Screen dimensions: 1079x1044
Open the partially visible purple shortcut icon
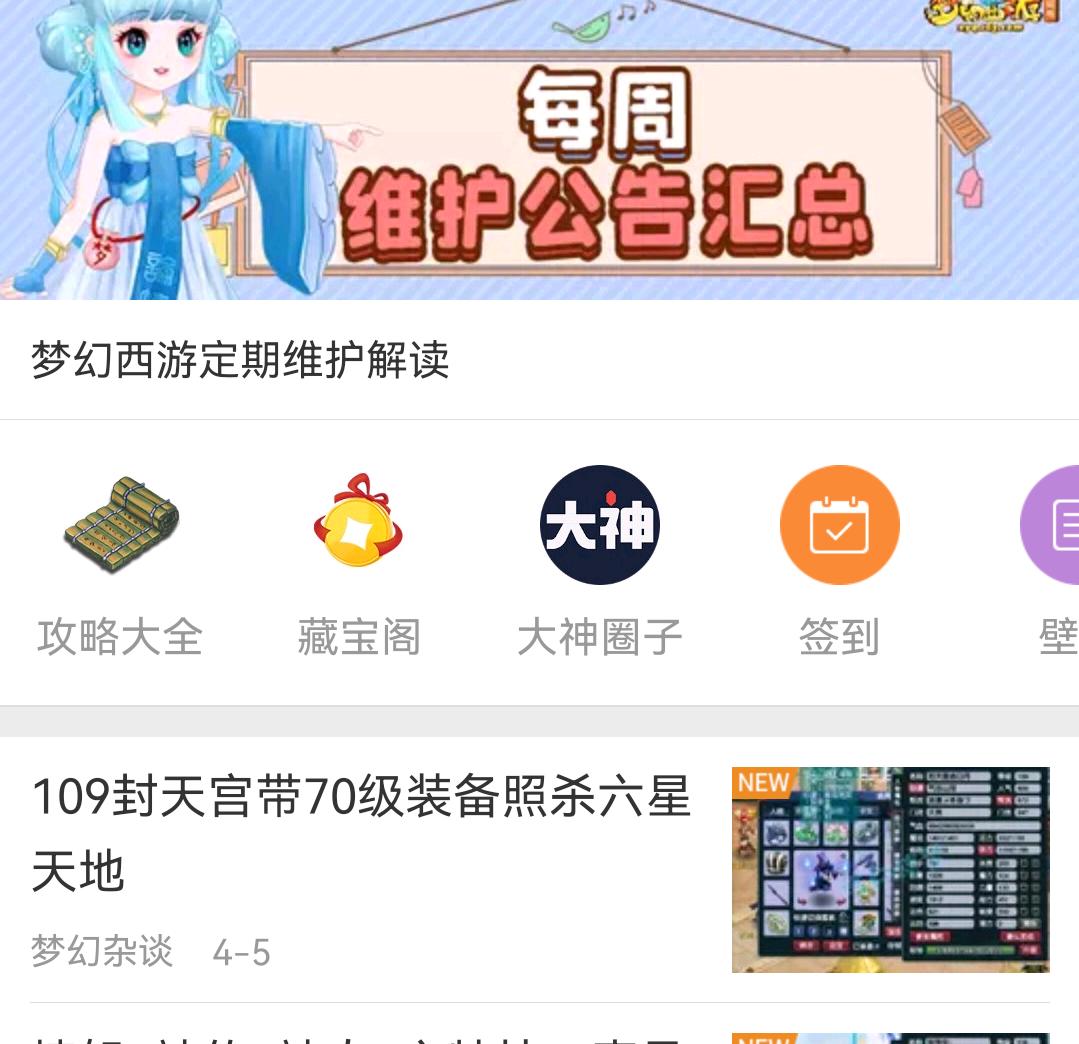[1052, 526]
